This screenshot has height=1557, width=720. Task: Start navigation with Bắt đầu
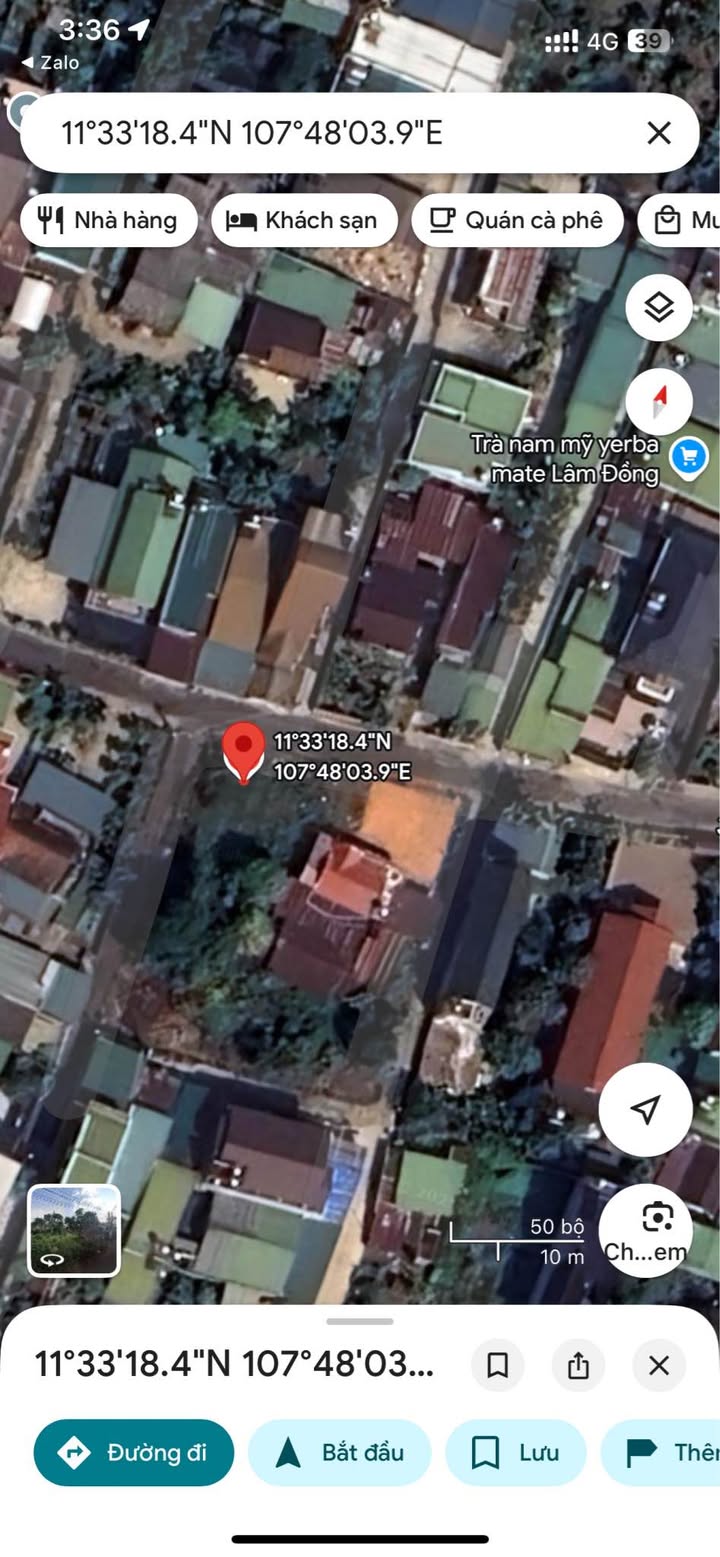pos(339,1452)
